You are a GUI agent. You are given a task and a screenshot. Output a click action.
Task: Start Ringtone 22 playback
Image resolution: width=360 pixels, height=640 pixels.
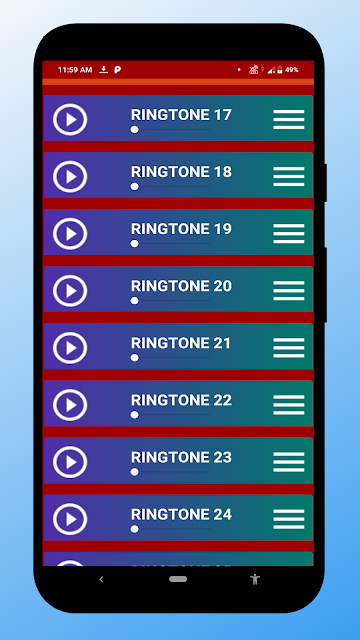70,405
